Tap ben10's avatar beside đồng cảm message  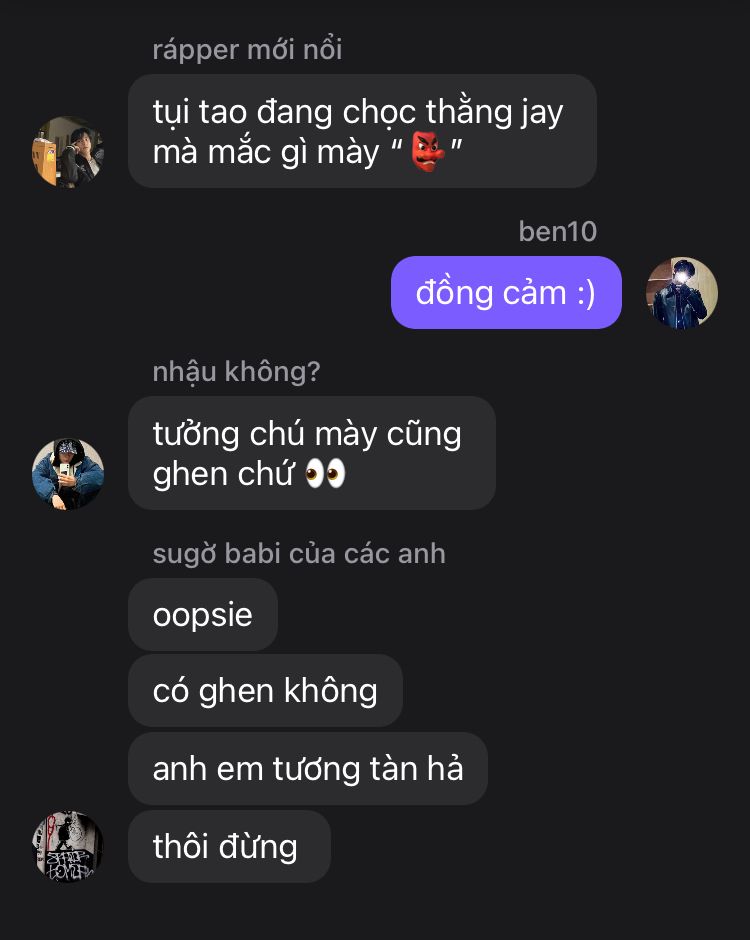(682, 293)
